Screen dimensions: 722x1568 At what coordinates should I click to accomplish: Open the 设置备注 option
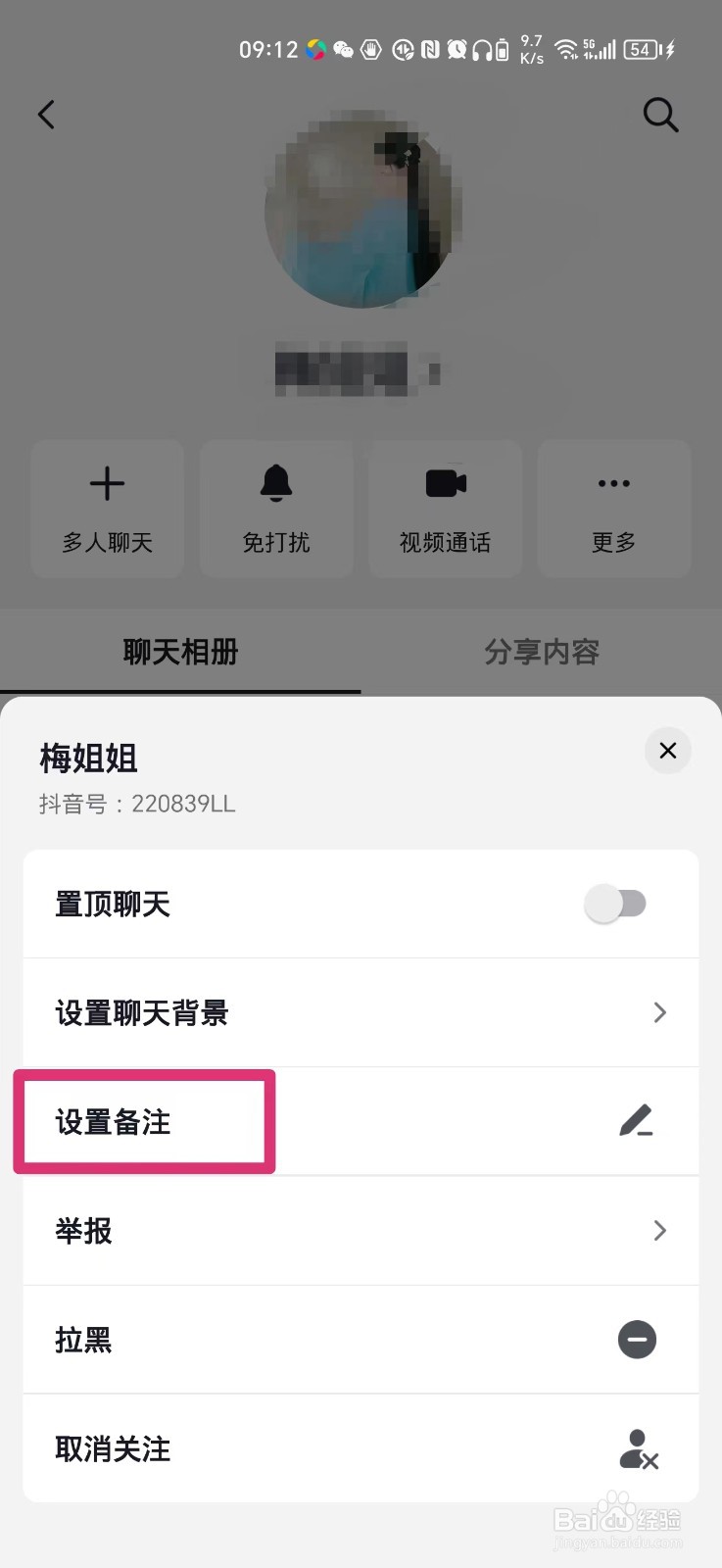(x=111, y=1122)
